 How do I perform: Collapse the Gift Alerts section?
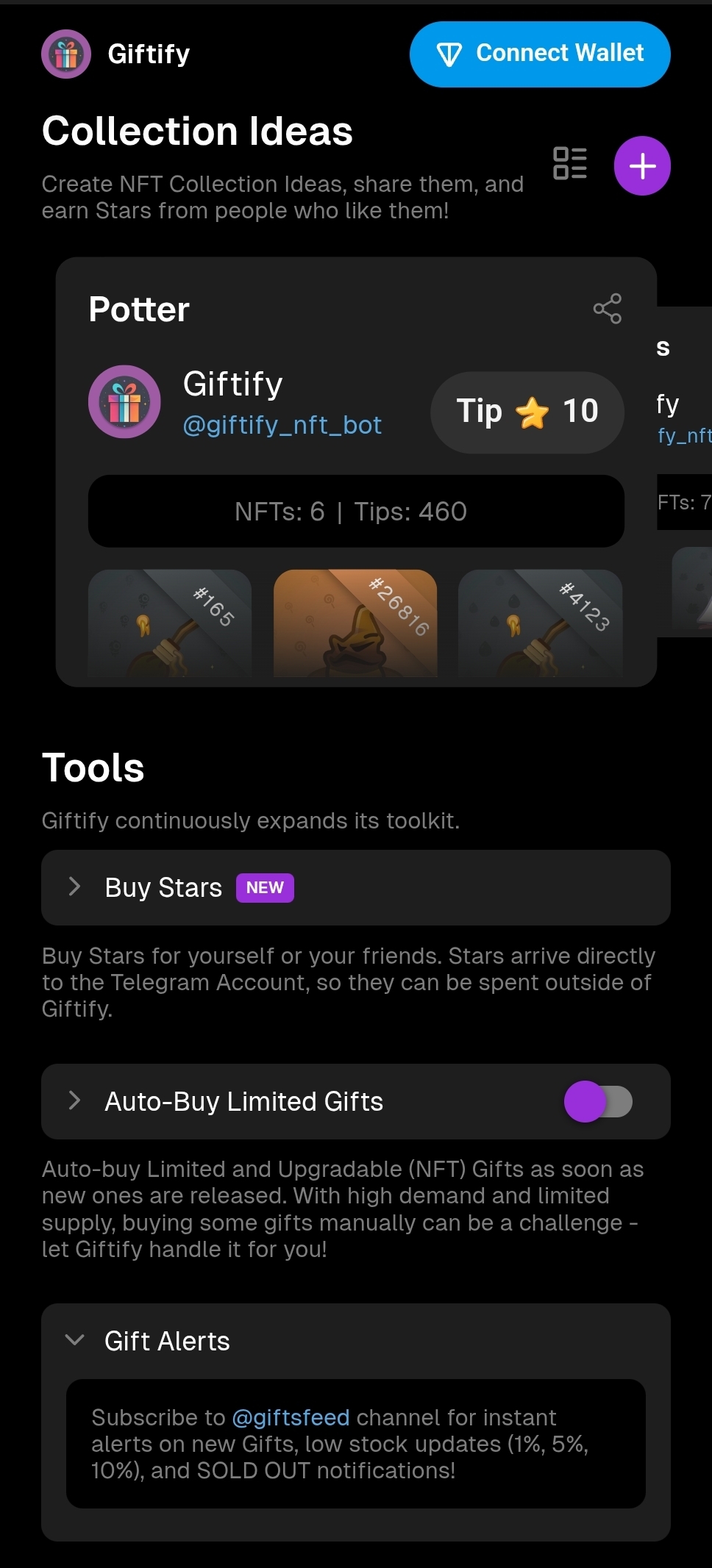[74, 1341]
